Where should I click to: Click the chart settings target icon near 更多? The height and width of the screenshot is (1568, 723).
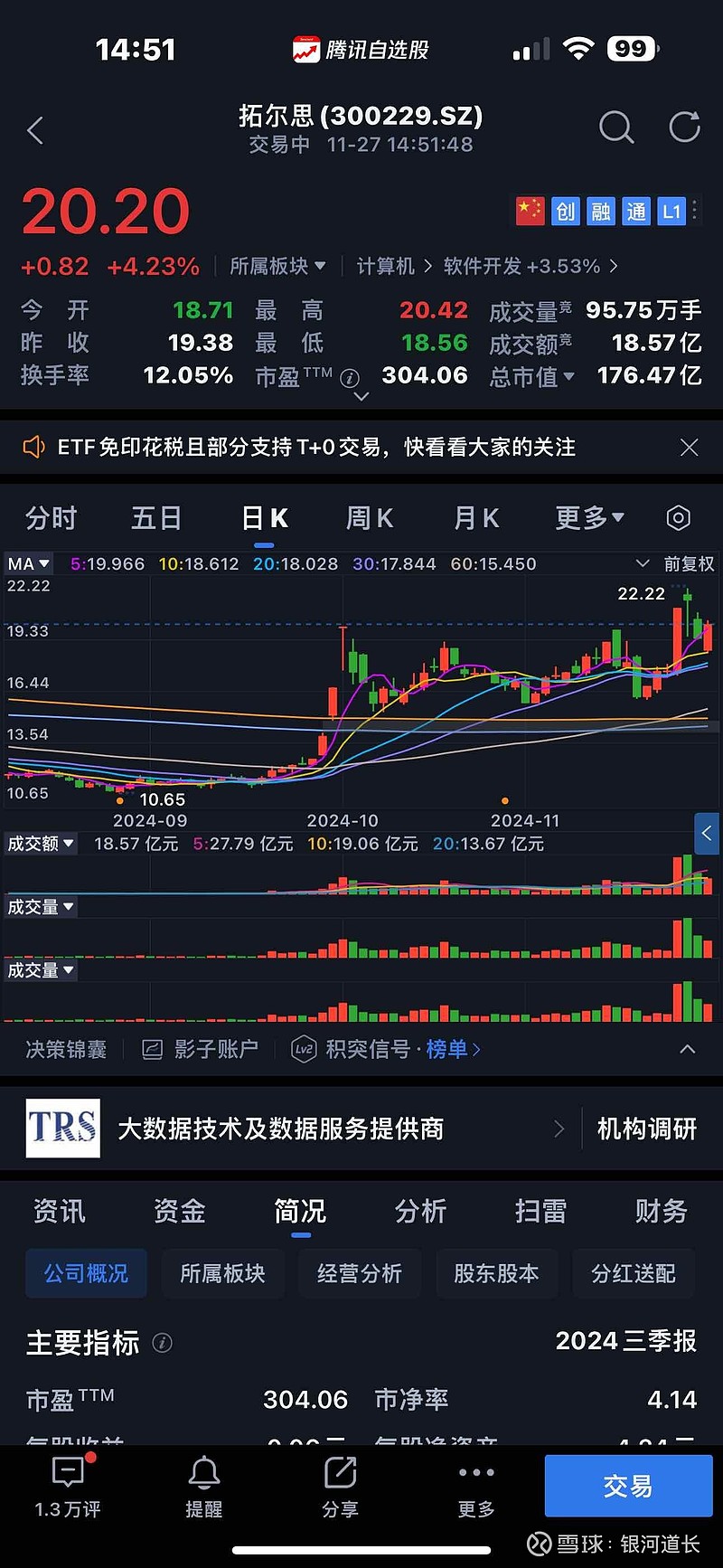(678, 517)
